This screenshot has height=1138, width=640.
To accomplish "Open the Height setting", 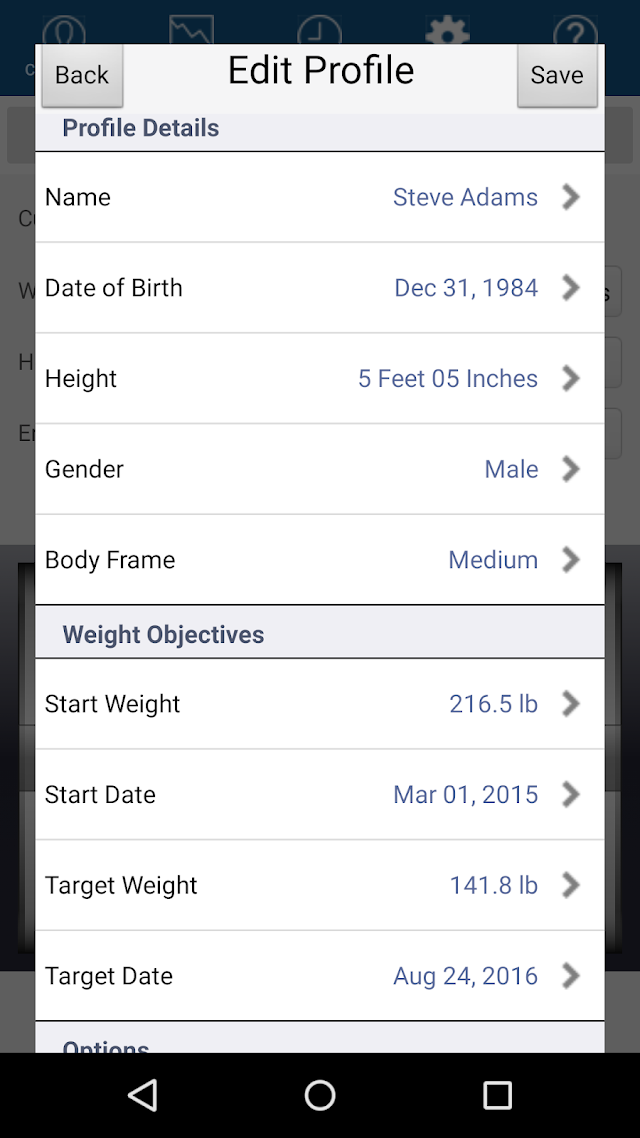I will pos(320,378).
